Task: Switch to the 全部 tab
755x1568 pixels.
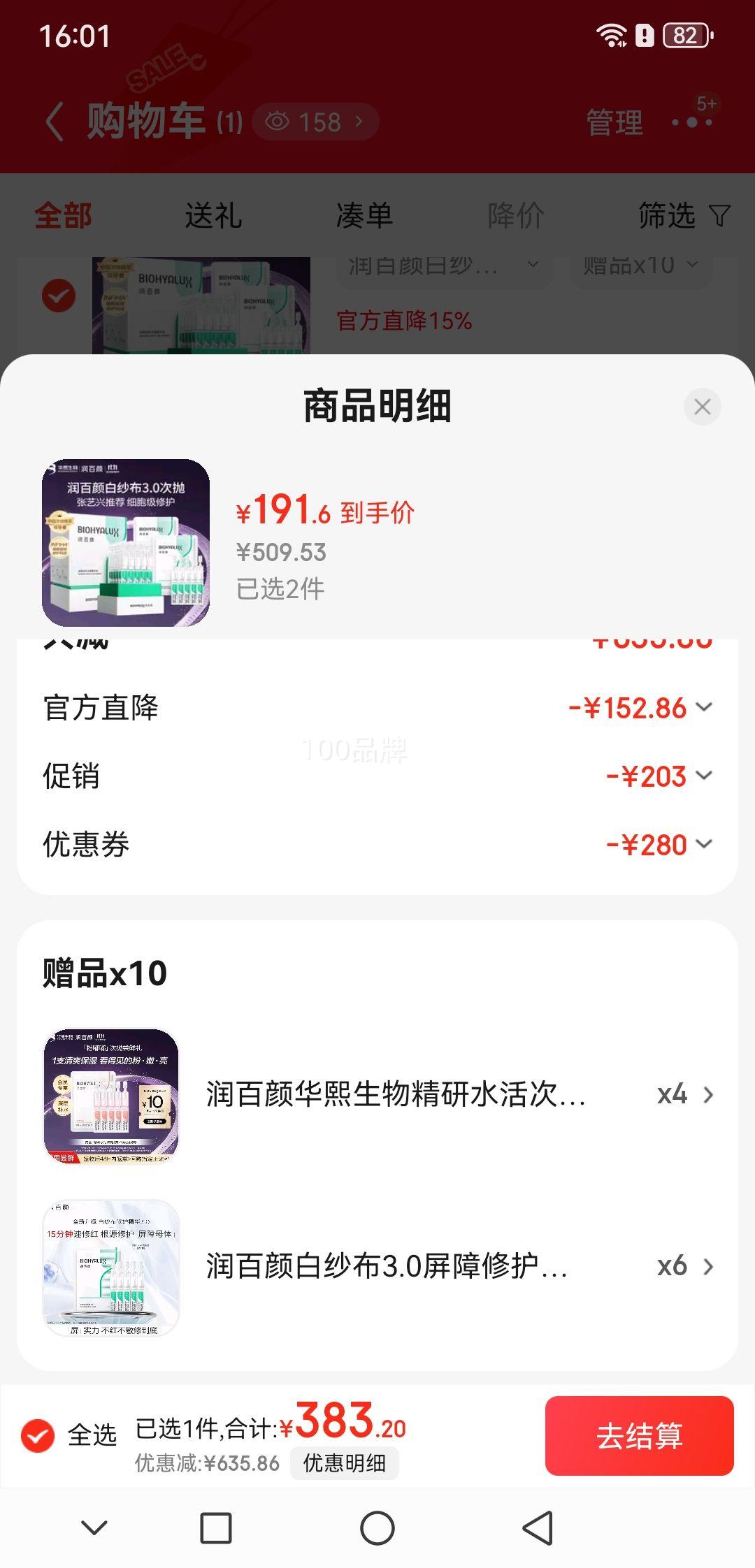Action: pos(63,215)
